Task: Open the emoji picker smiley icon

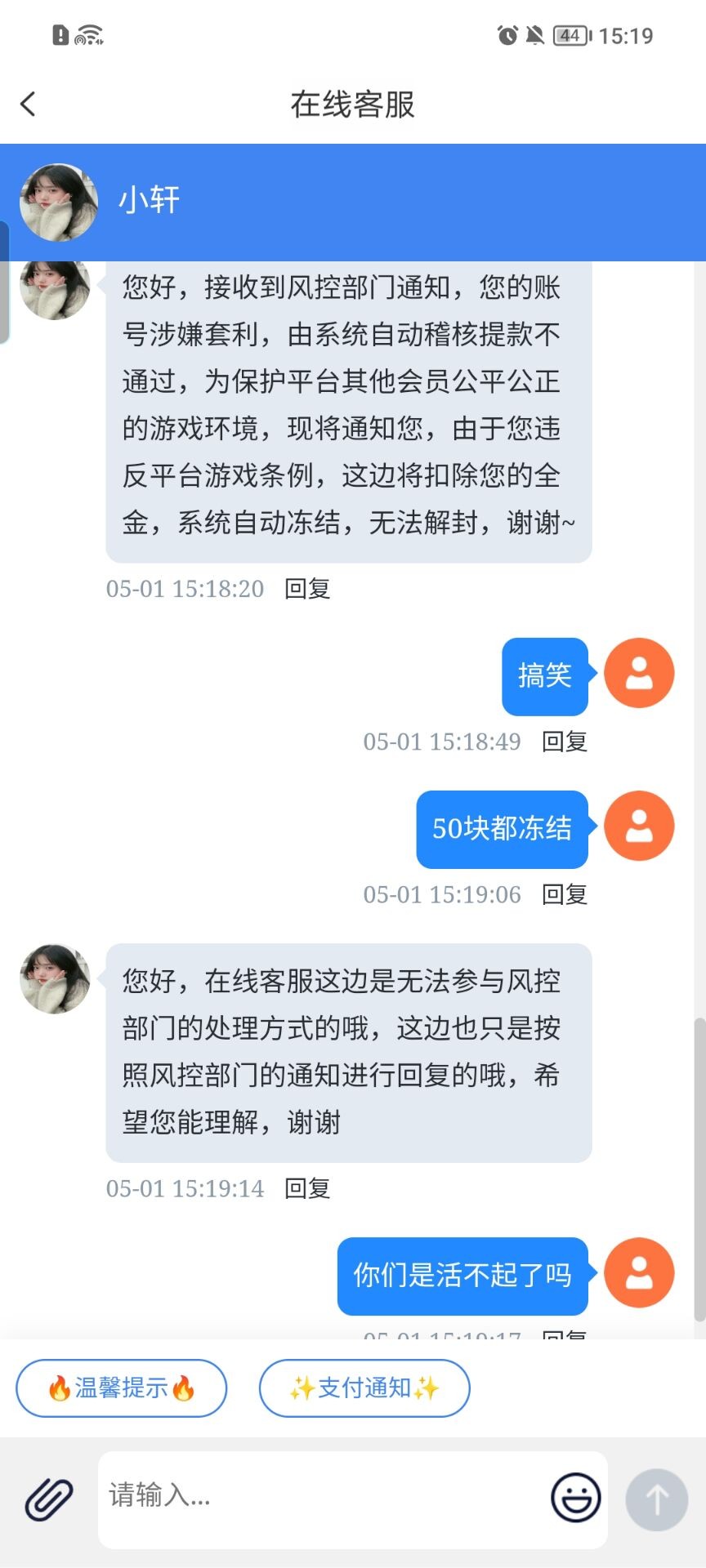Action: (575, 1499)
